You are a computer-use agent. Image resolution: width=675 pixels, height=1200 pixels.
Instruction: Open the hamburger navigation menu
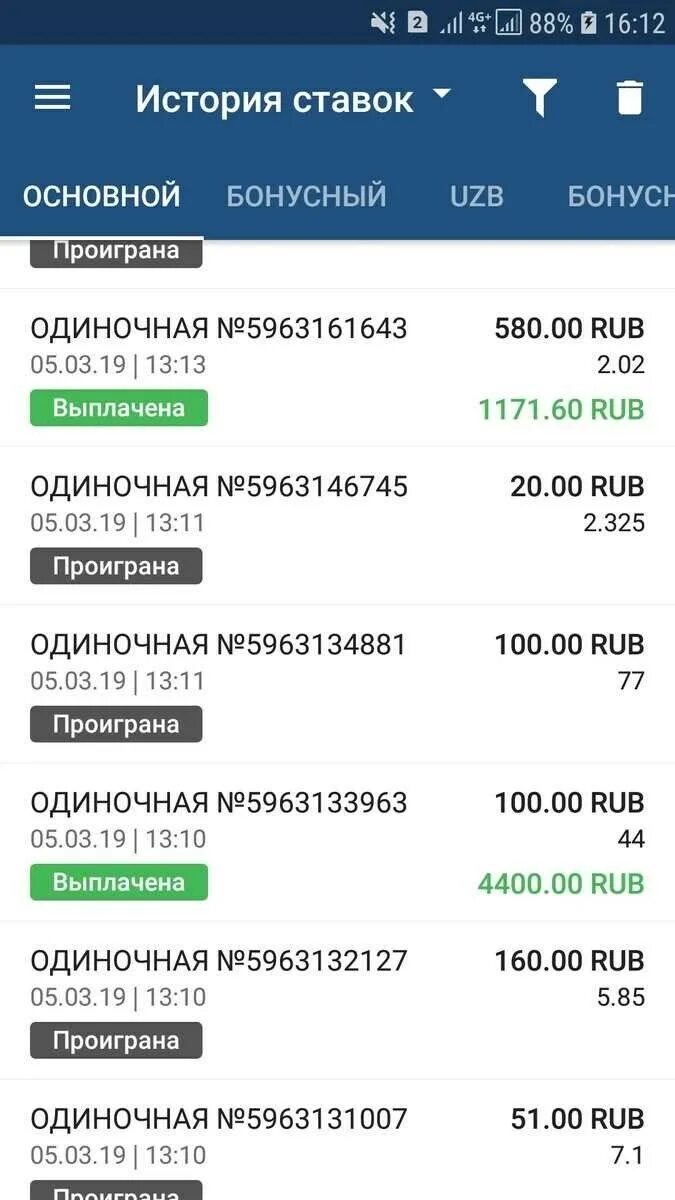tap(53, 98)
